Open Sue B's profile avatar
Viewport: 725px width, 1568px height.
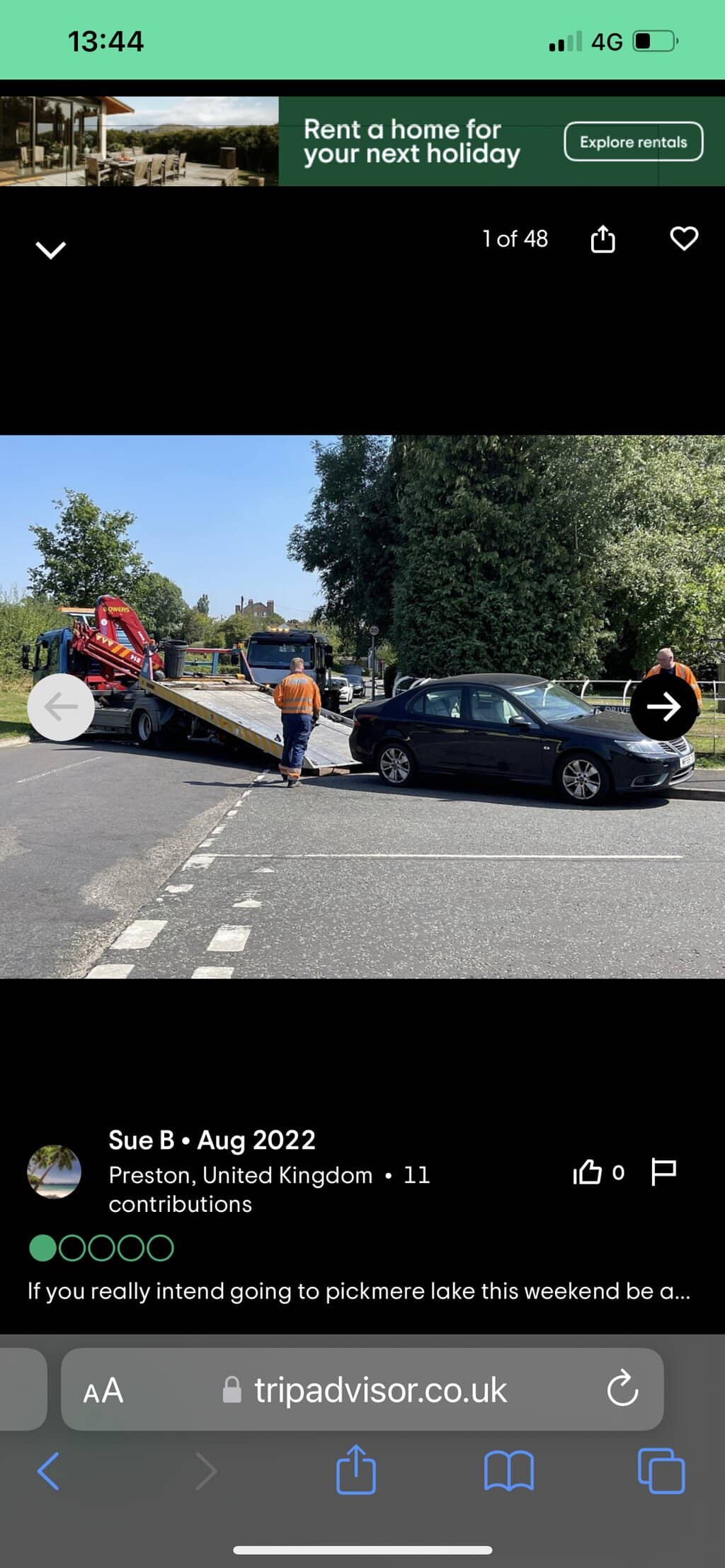coord(54,1172)
